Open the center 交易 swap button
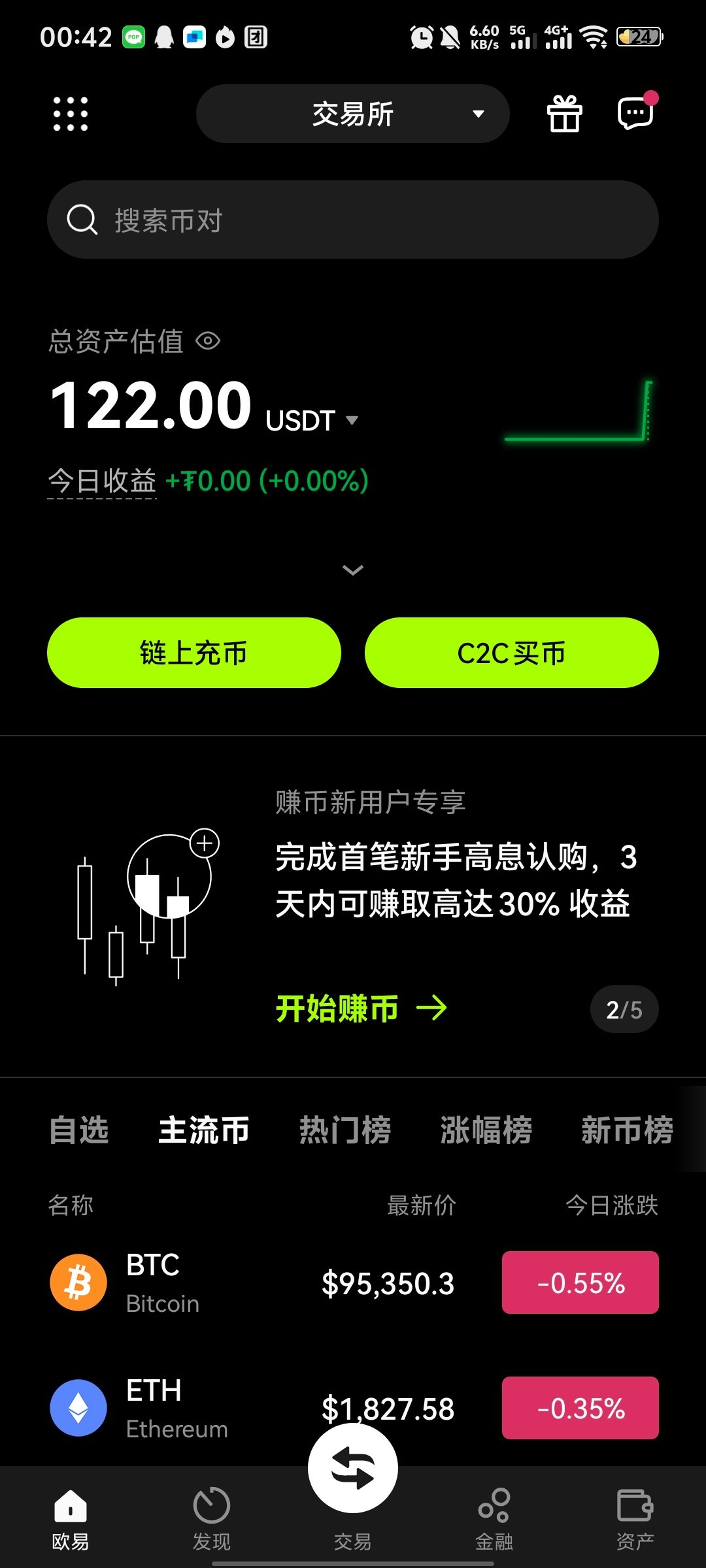Image resolution: width=706 pixels, height=1568 pixels. point(353,1469)
